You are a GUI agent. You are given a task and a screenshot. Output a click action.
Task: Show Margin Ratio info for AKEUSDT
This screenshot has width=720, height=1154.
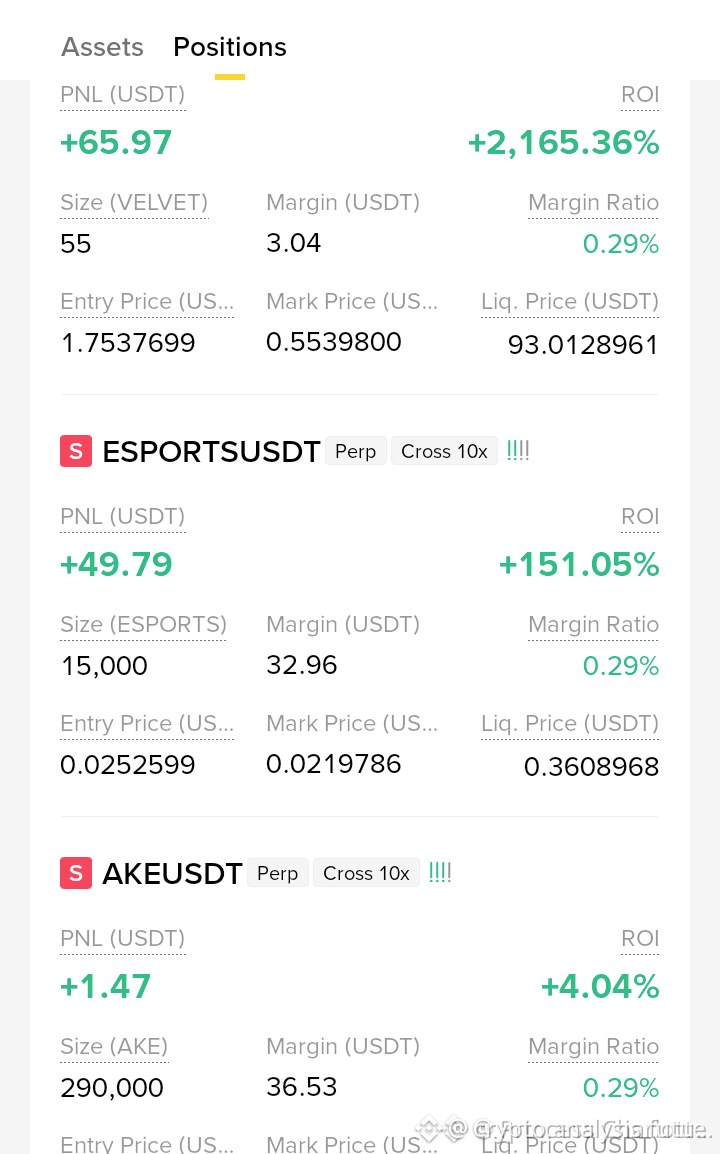click(593, 1047)
